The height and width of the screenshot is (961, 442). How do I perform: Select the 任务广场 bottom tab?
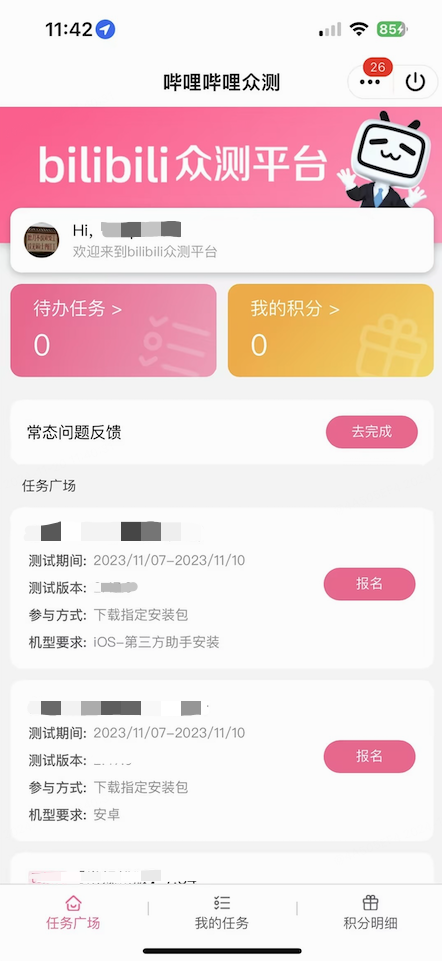[73, 912]
